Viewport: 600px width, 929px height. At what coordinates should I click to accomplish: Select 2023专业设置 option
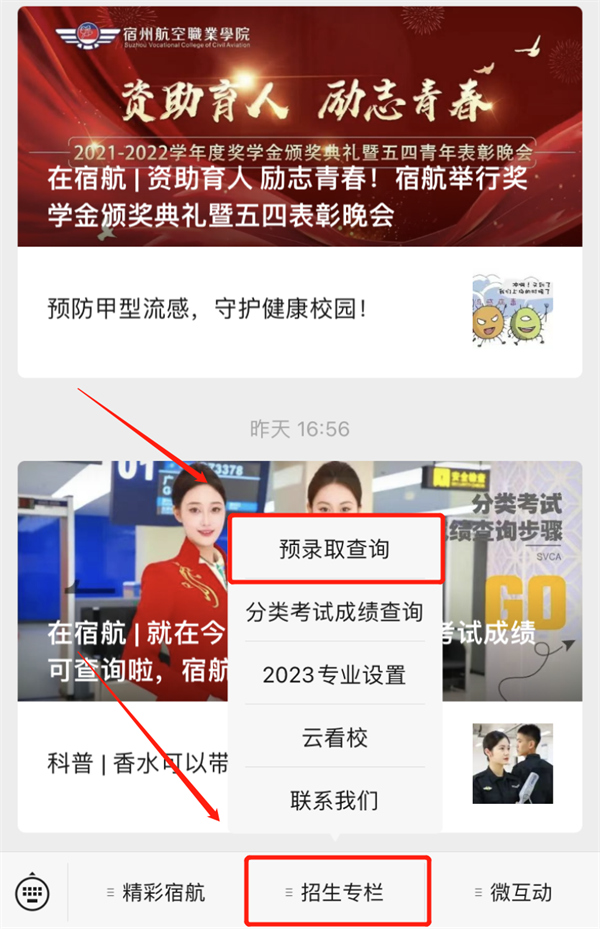pos(334,675)
